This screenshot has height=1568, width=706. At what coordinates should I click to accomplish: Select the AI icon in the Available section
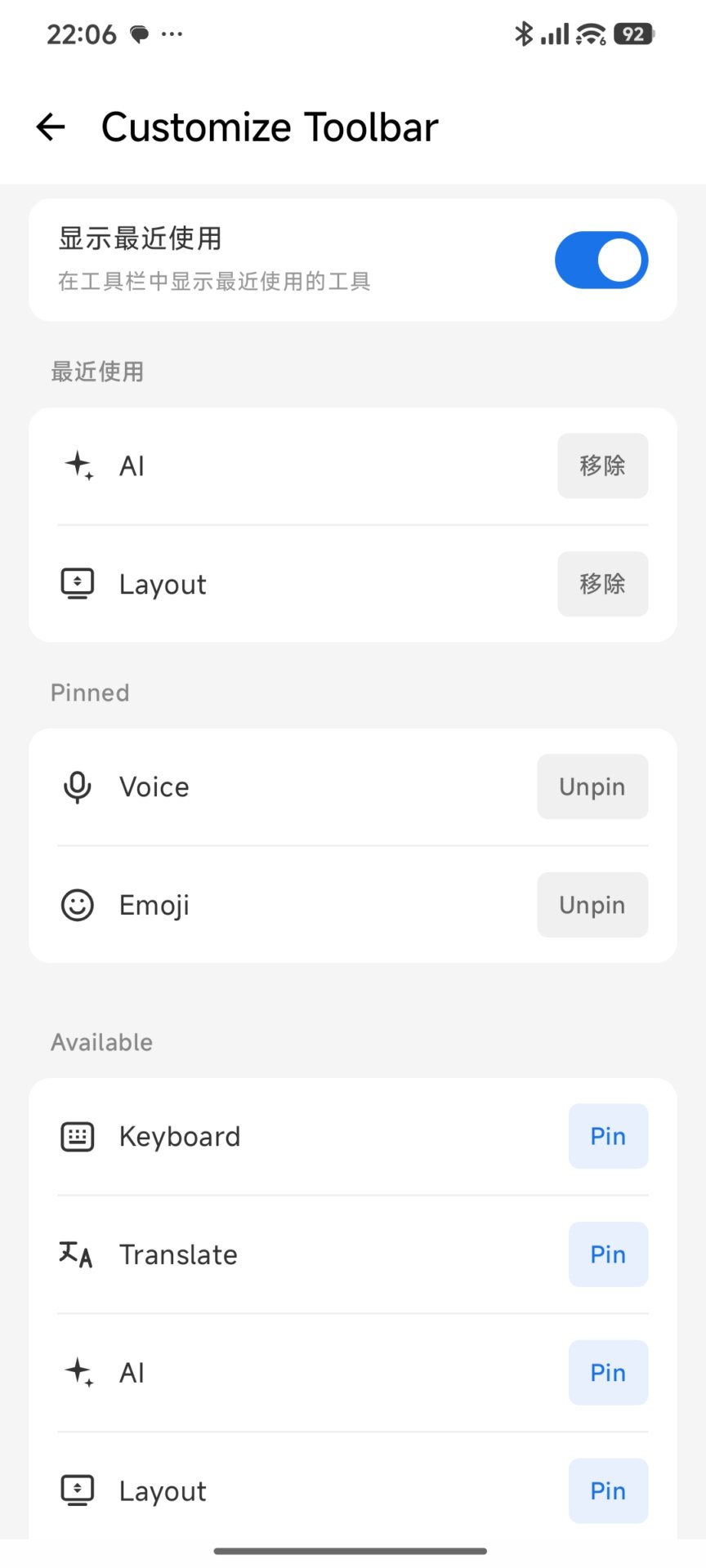[77, 1373]
